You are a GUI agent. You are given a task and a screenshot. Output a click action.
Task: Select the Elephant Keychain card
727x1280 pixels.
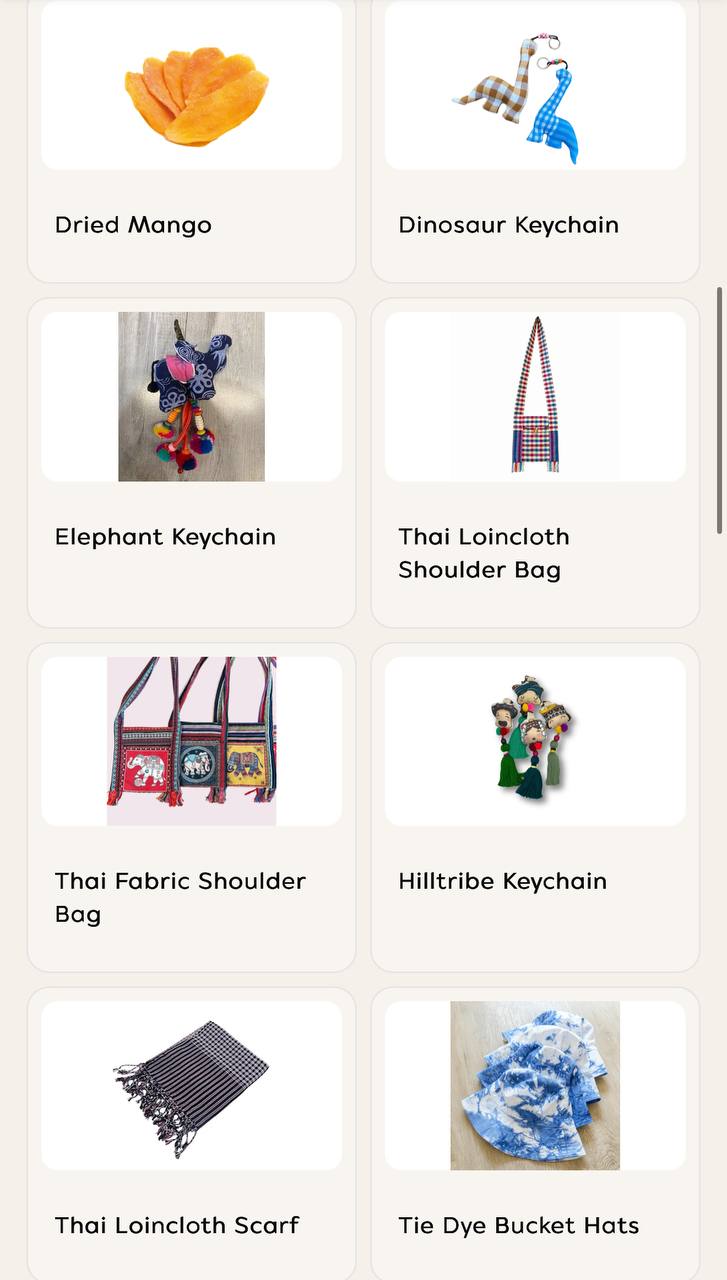191,462
